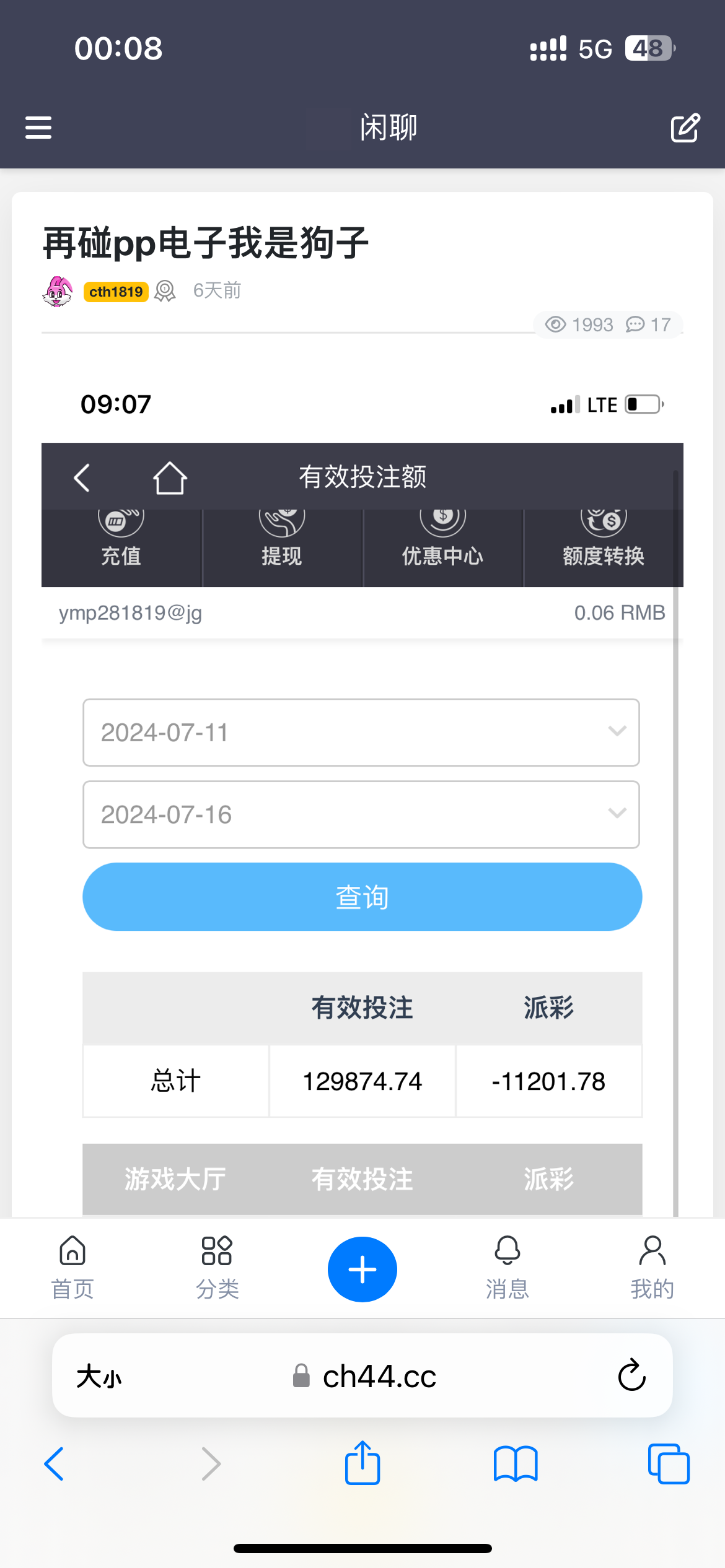
Task: Open the 大小 page settings in Safari
Action: coord(99,1377)
